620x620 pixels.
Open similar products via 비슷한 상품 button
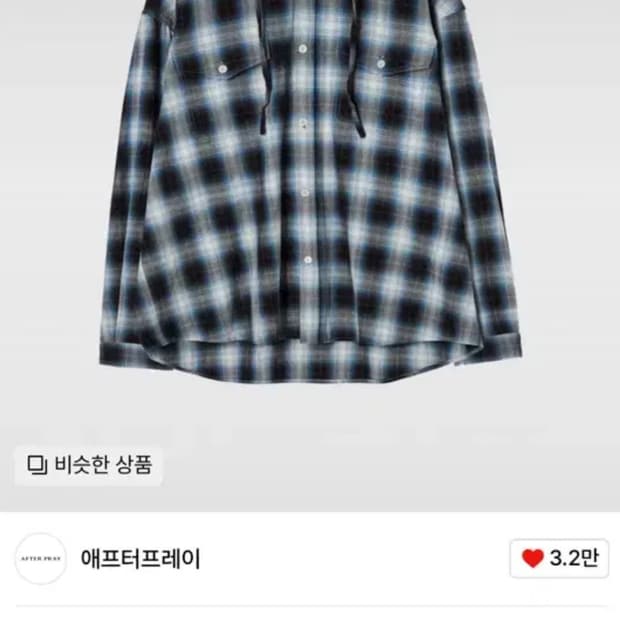pos(89,465)
